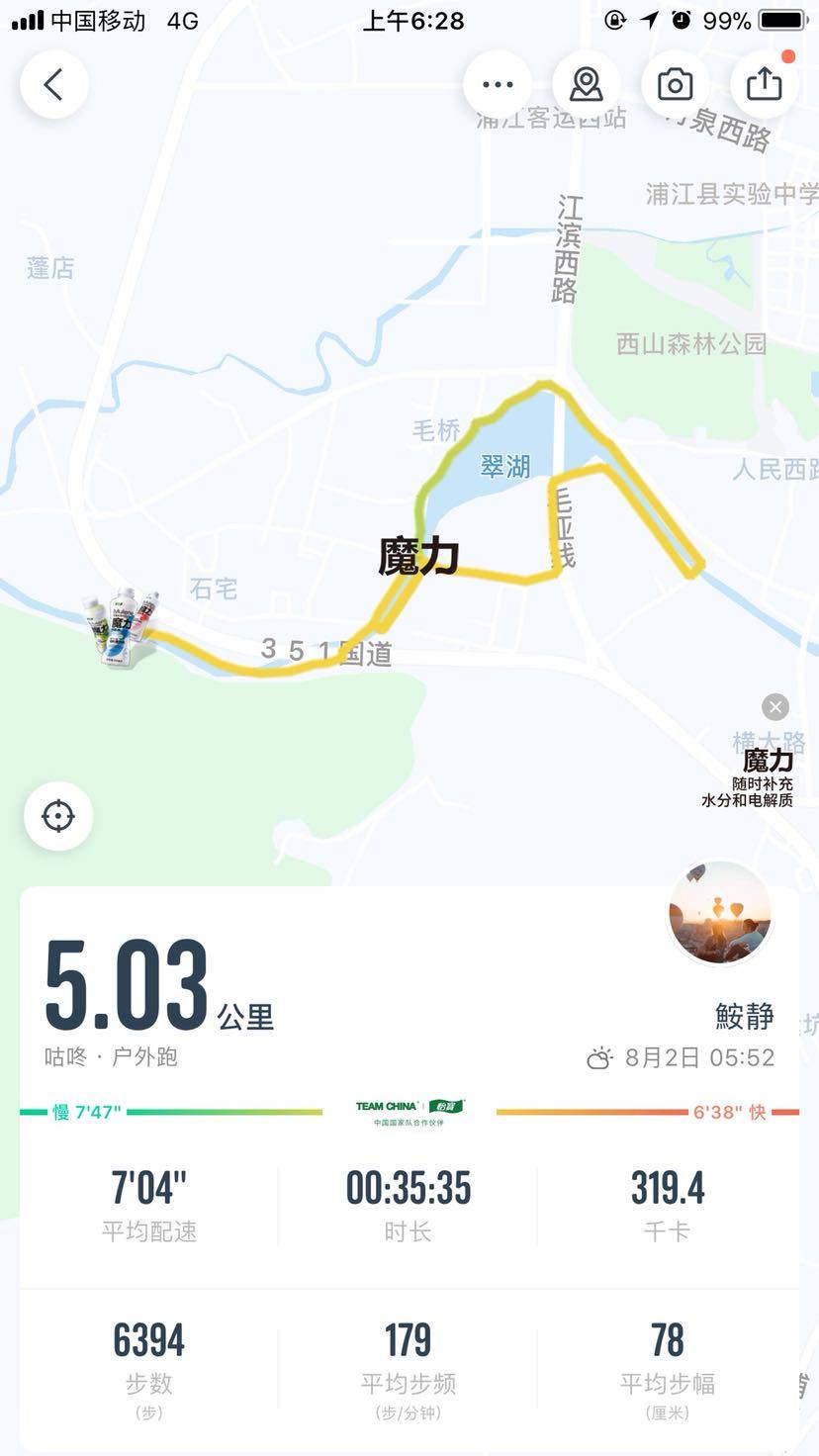
Task: Go back using the arrow button
Action: click(54, 85)
